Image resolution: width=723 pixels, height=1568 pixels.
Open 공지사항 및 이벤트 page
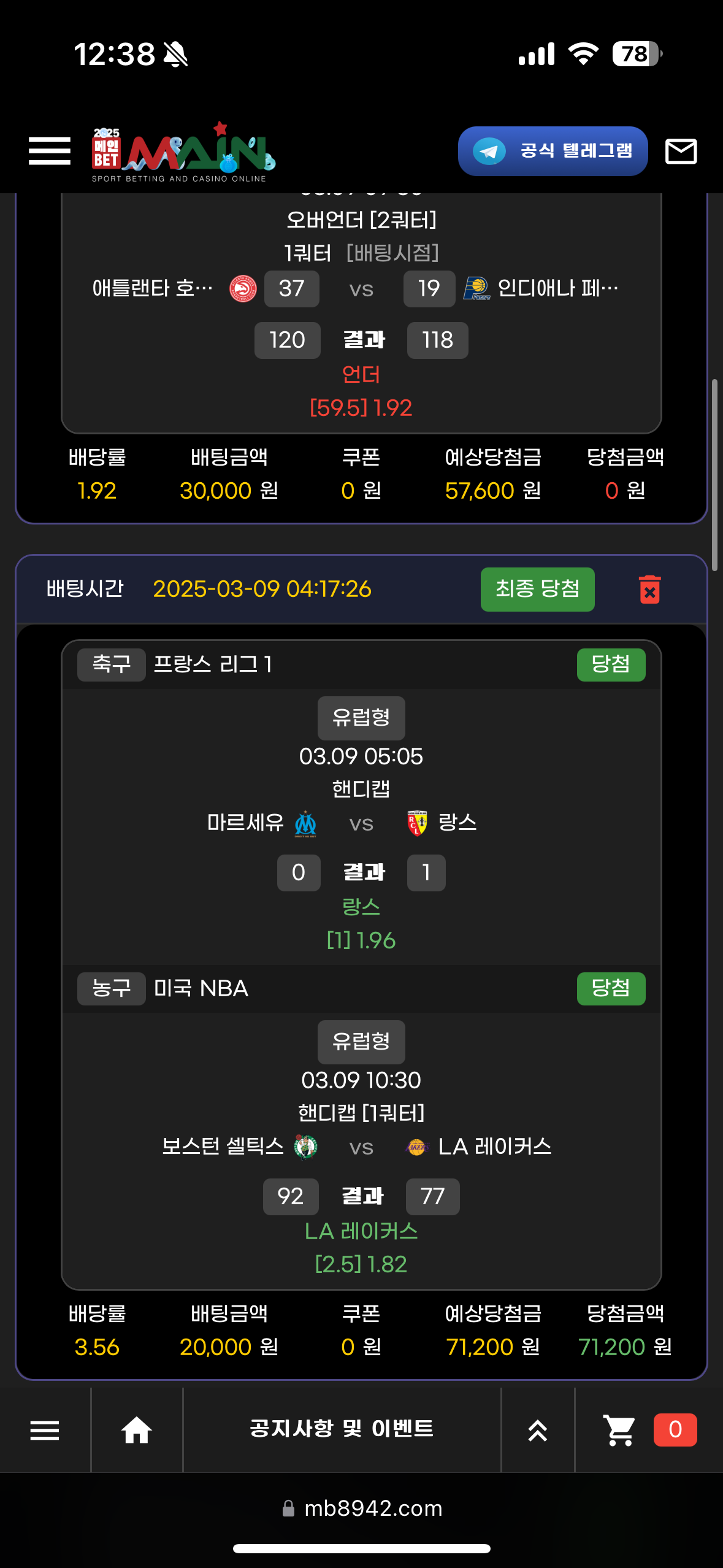point(342,1429)
